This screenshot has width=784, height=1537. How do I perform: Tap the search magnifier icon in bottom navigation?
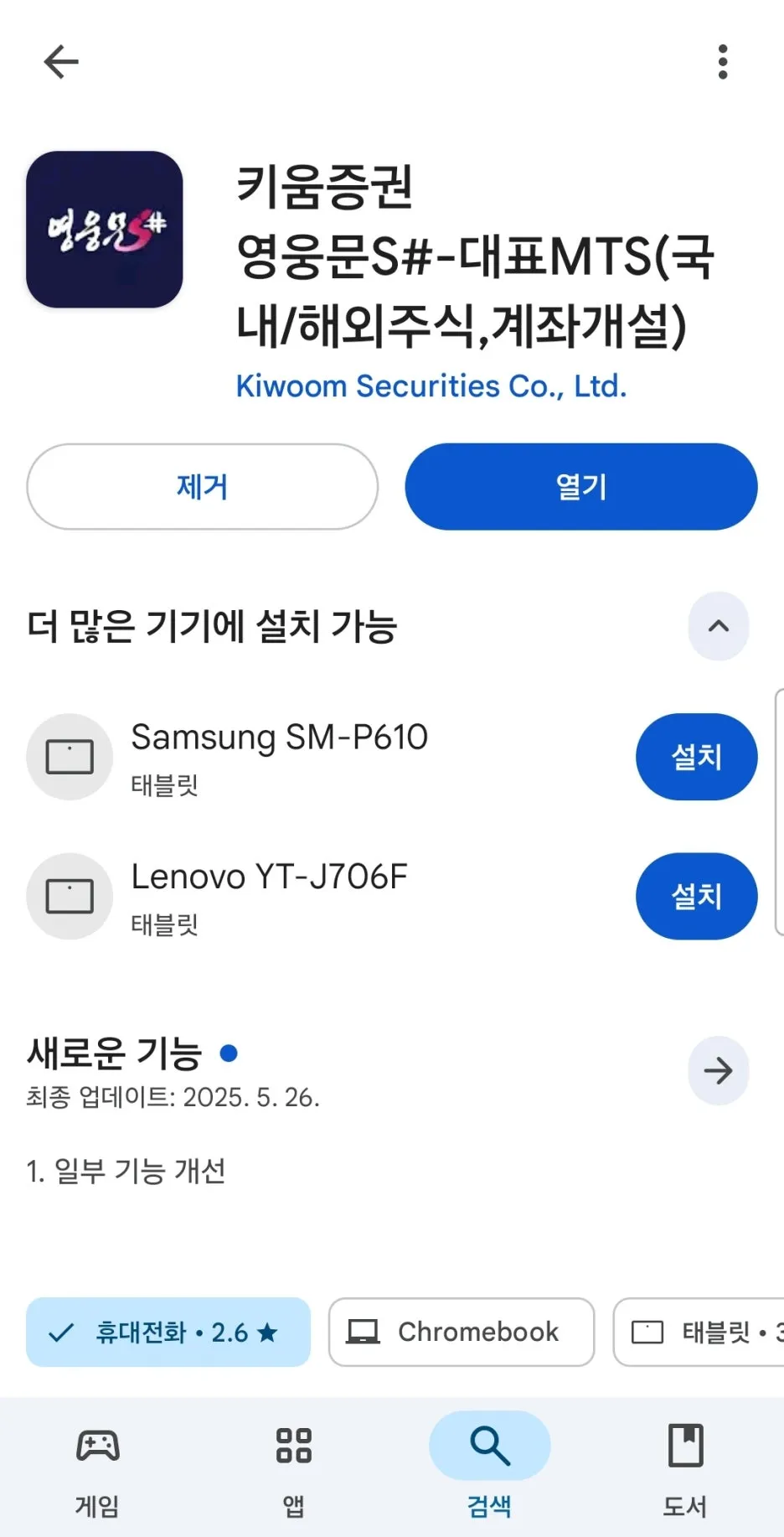[x=488, y=1444]
